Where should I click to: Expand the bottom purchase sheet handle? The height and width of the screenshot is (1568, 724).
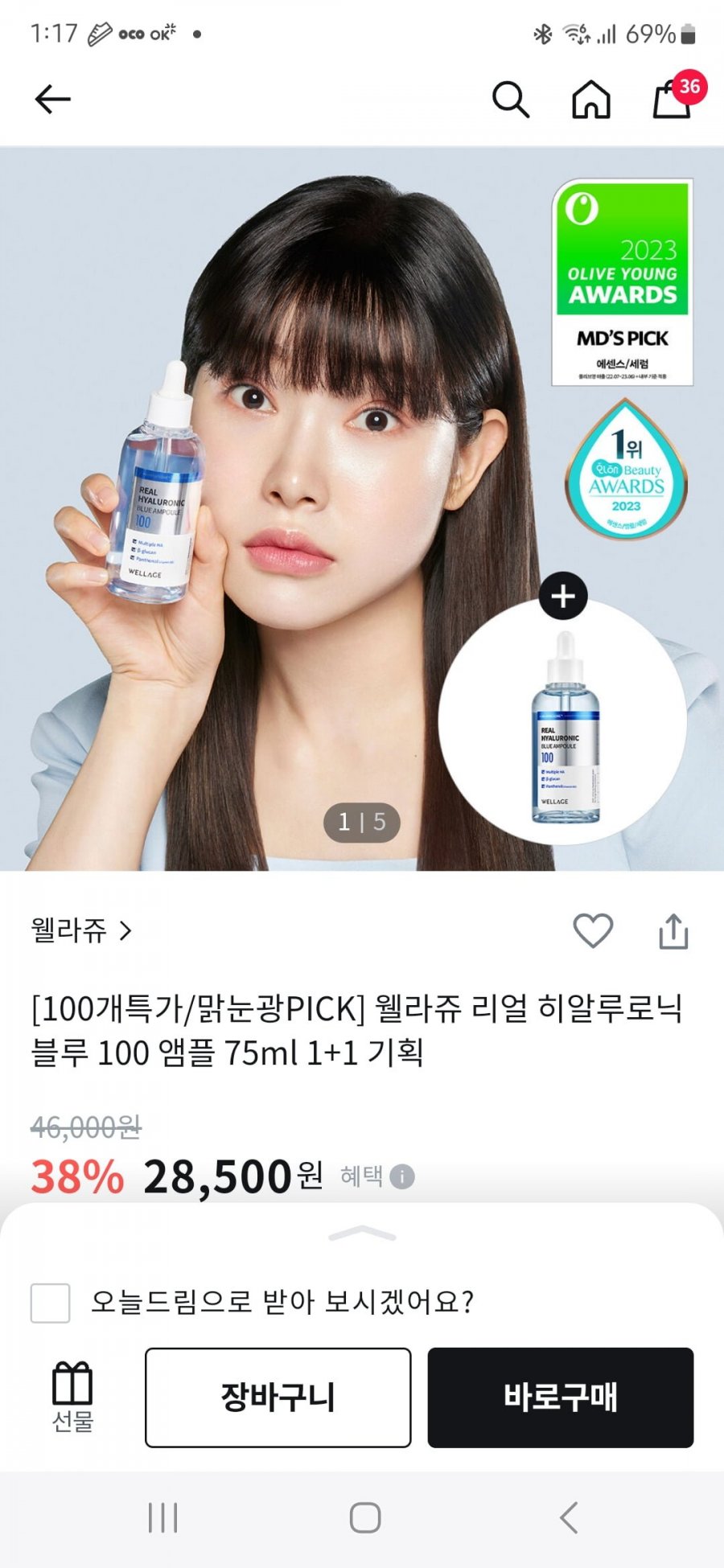[362, 1233]
